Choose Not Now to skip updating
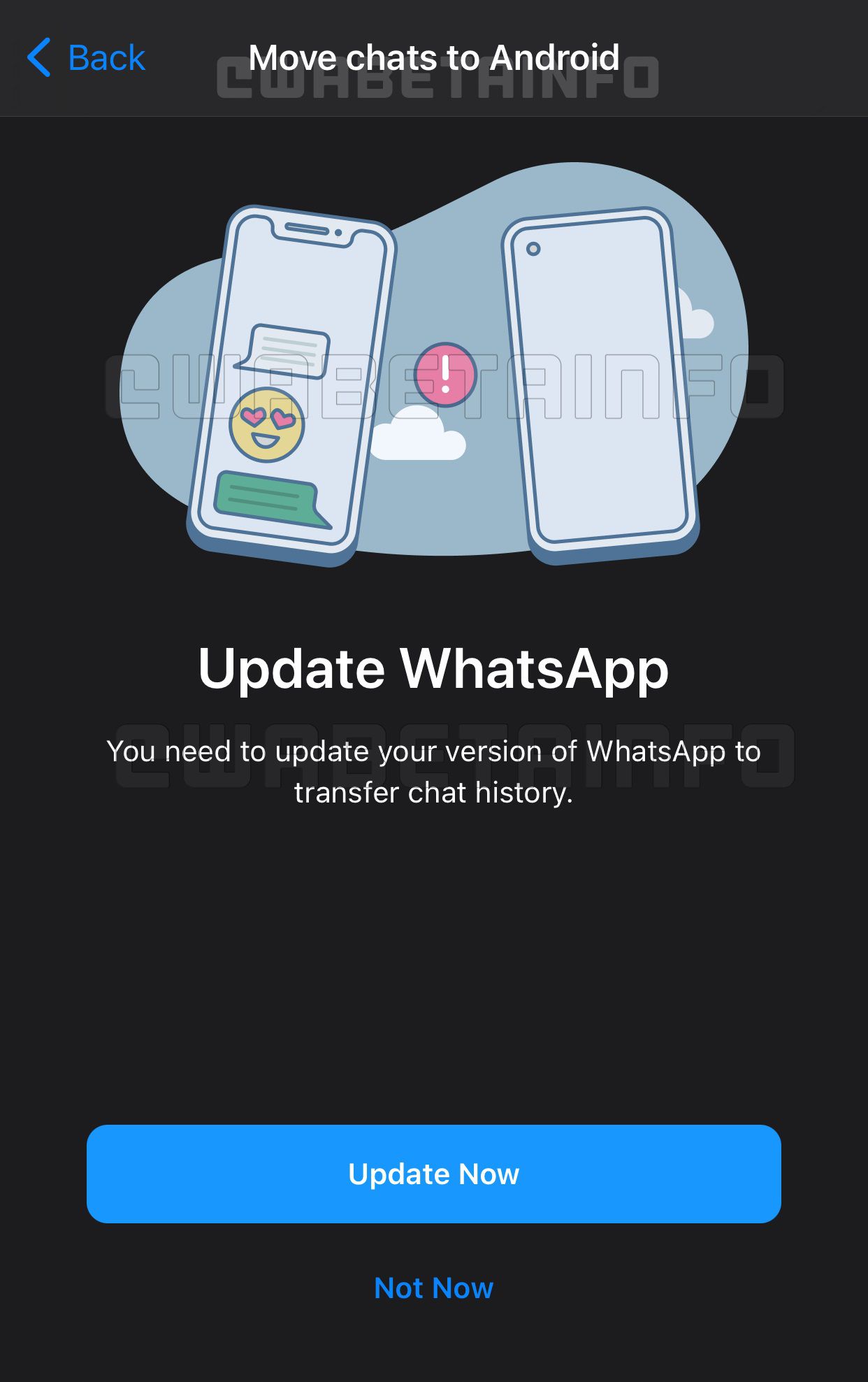The height and width of the screenshot is (1382, 868). (433, 1288)
